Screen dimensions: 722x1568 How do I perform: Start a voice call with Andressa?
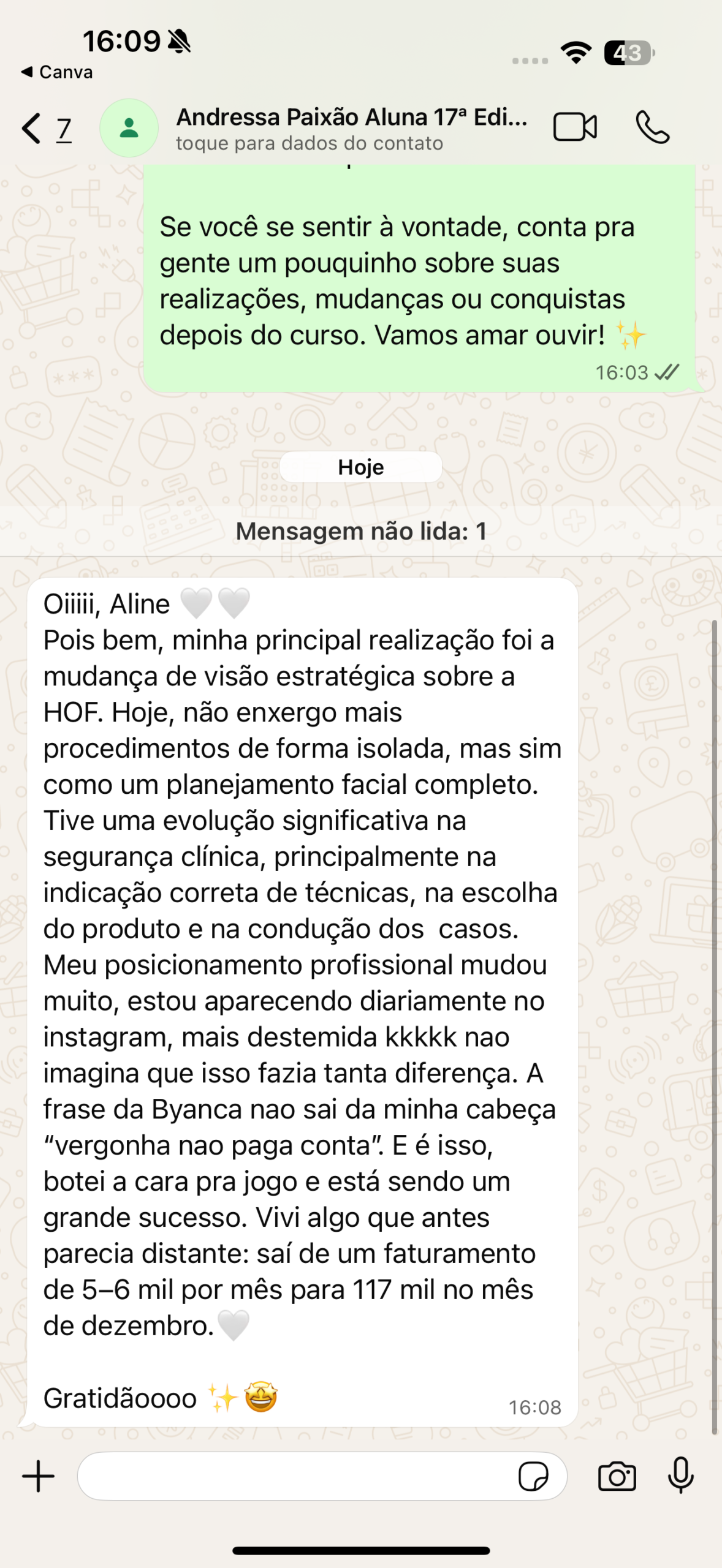(x=652, y=127)
